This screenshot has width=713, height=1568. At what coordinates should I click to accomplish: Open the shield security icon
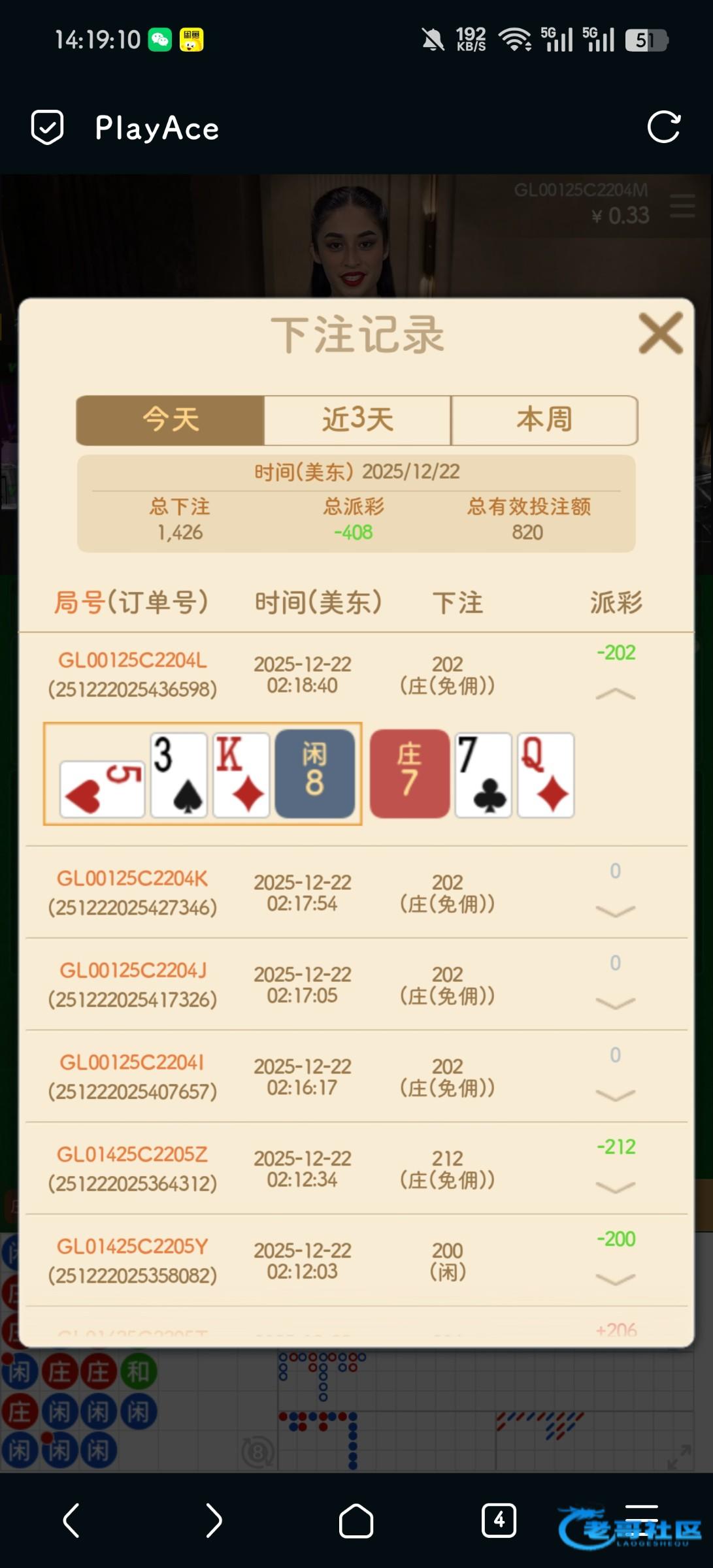pyautogui.click(x=48, y=127)
